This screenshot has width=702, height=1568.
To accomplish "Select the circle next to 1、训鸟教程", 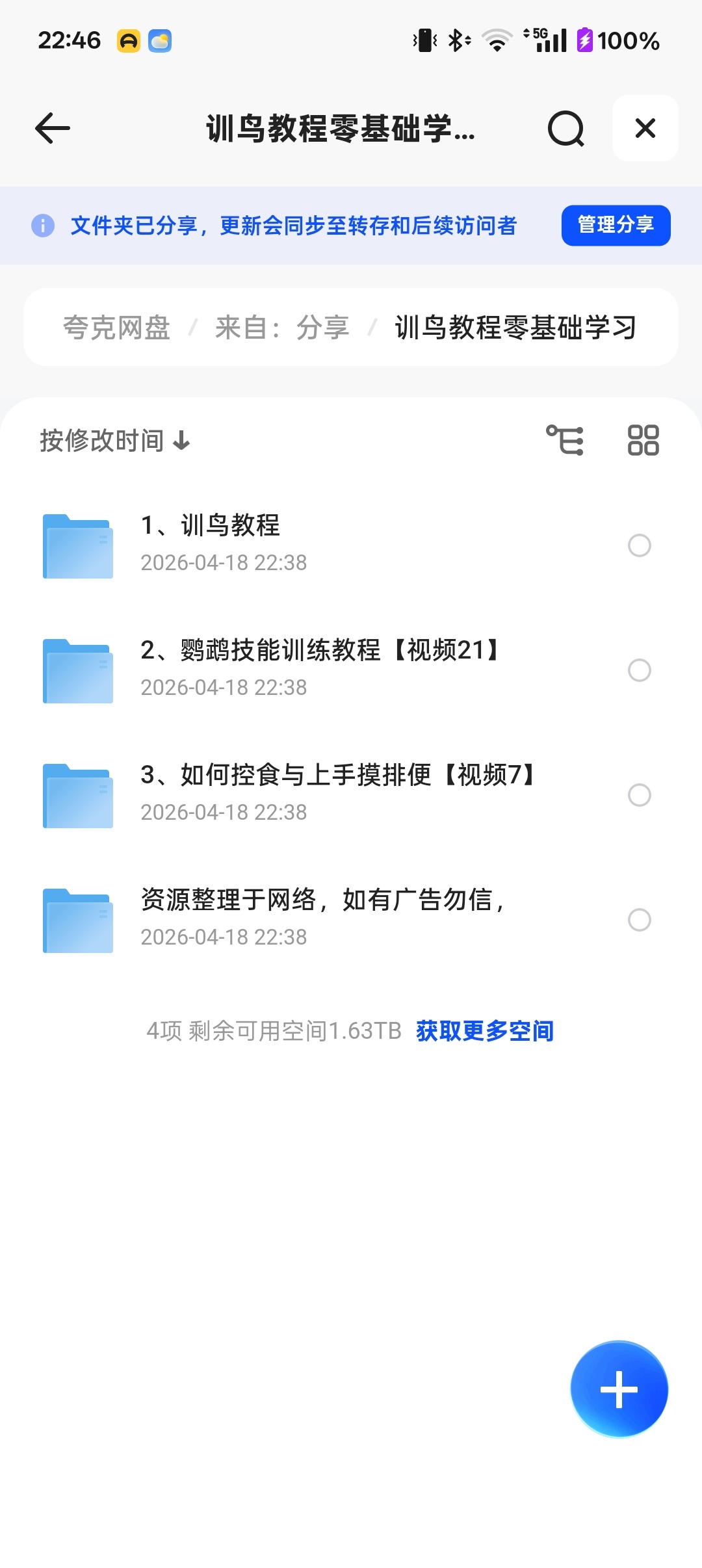I will [x=640, y=546].
